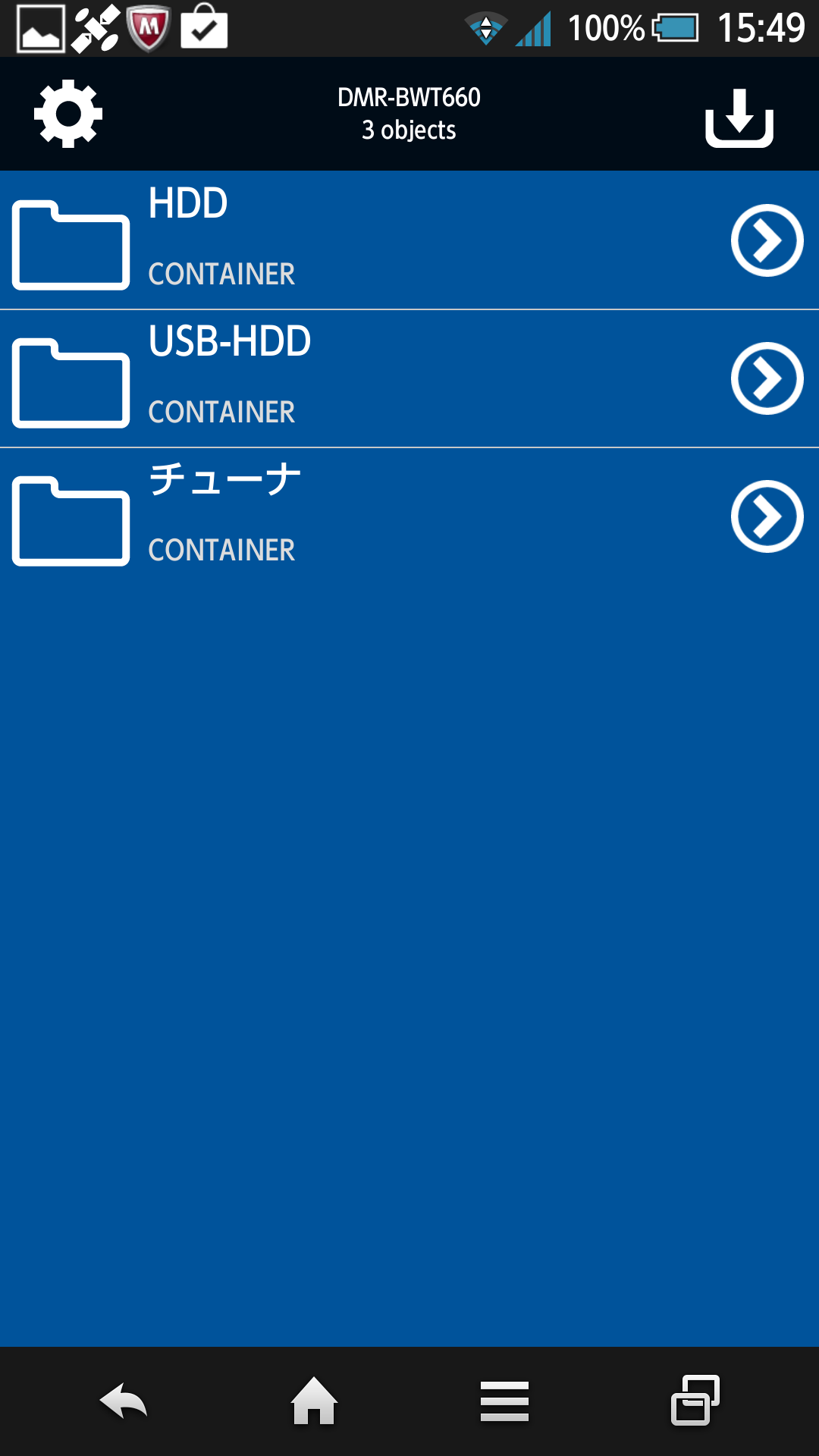This screenshot has width=819, height=1456.
Task: Tap the download icon in the header
Action: 739,118
